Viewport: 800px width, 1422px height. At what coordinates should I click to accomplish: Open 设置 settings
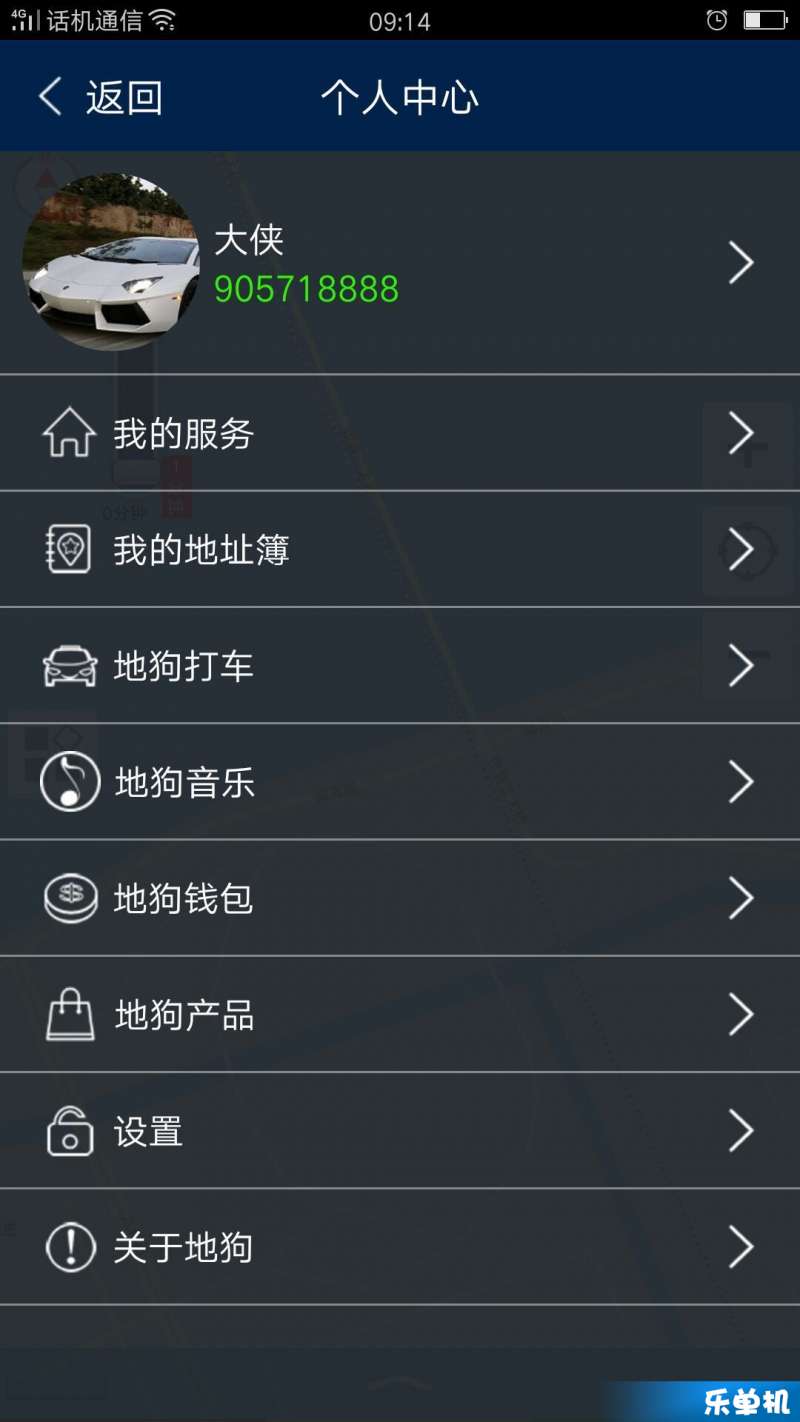click(400, 1131)
